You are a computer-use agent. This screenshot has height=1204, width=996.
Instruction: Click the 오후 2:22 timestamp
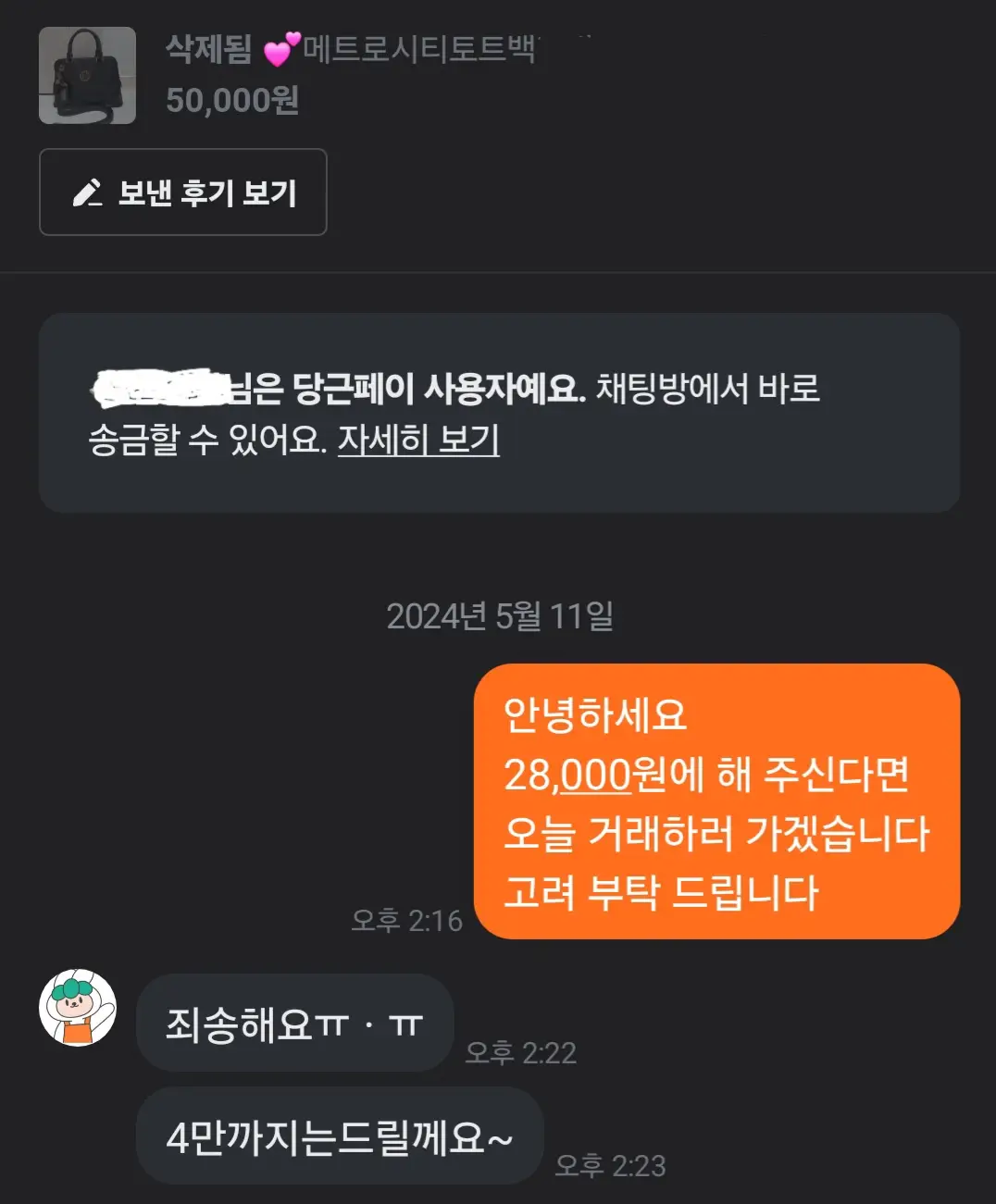(x=521, y=1051)
